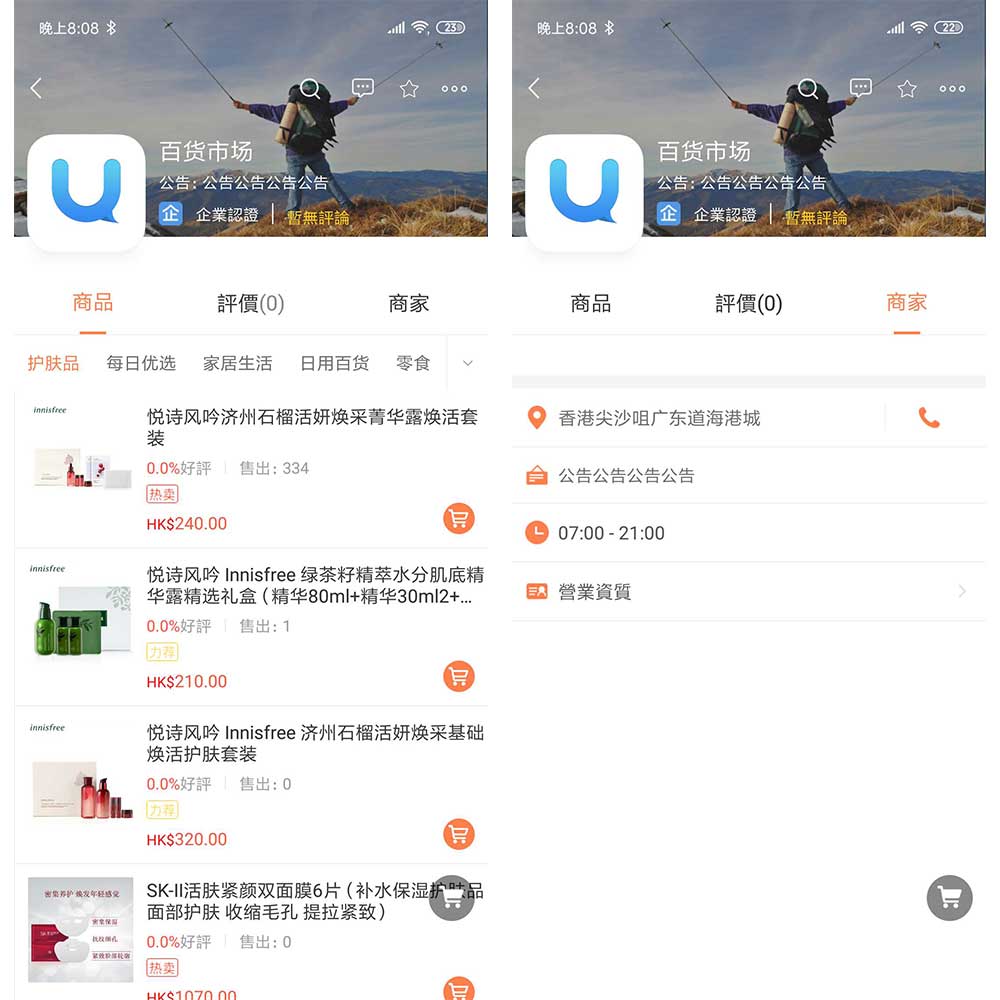Open the 济州石榴活妍焕采基础焕活护肤套装 product
Screen dimensions: 1000x1000
[315, 743]
